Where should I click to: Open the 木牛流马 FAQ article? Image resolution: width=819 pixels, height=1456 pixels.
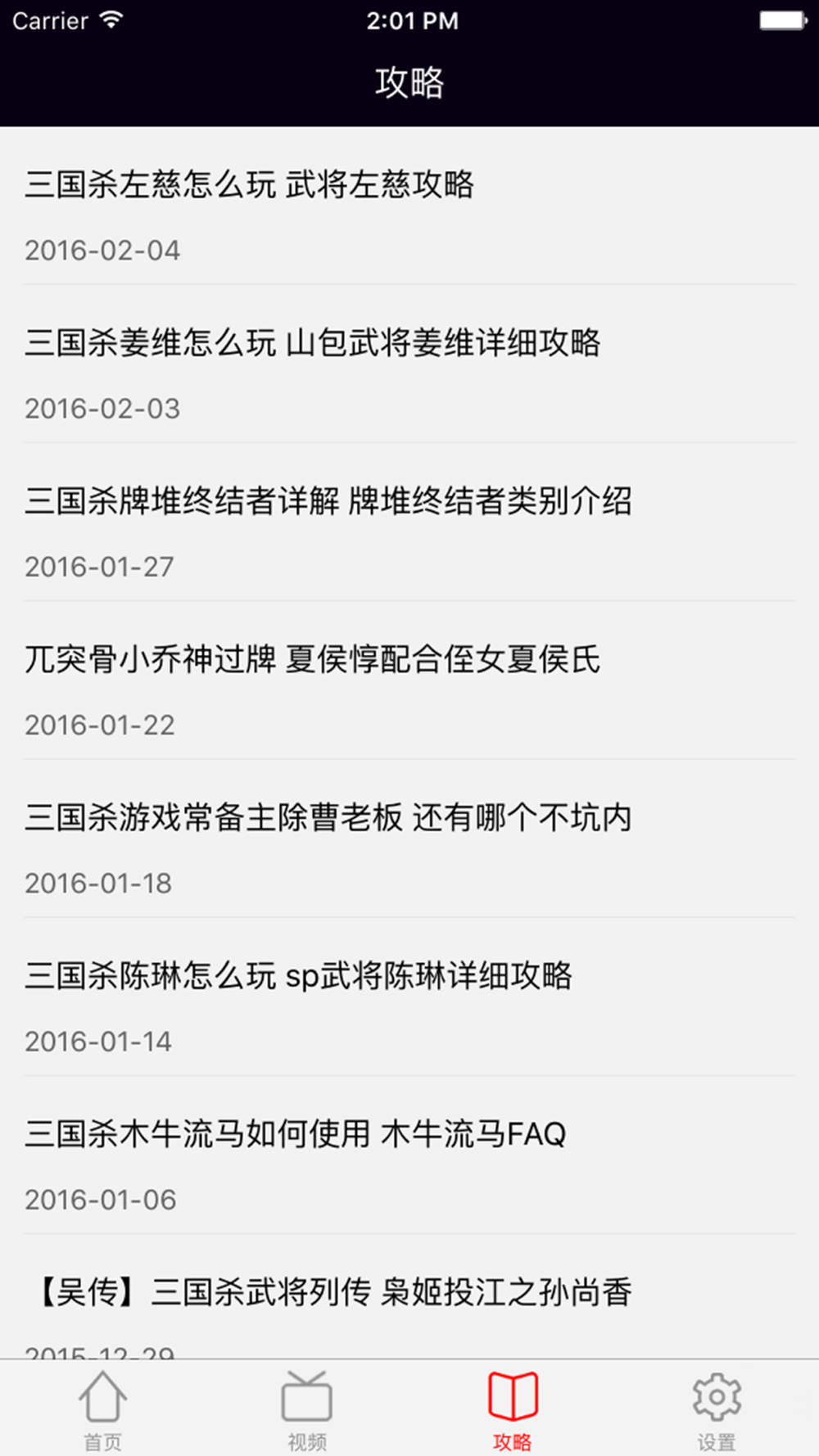pos(409,1155)
